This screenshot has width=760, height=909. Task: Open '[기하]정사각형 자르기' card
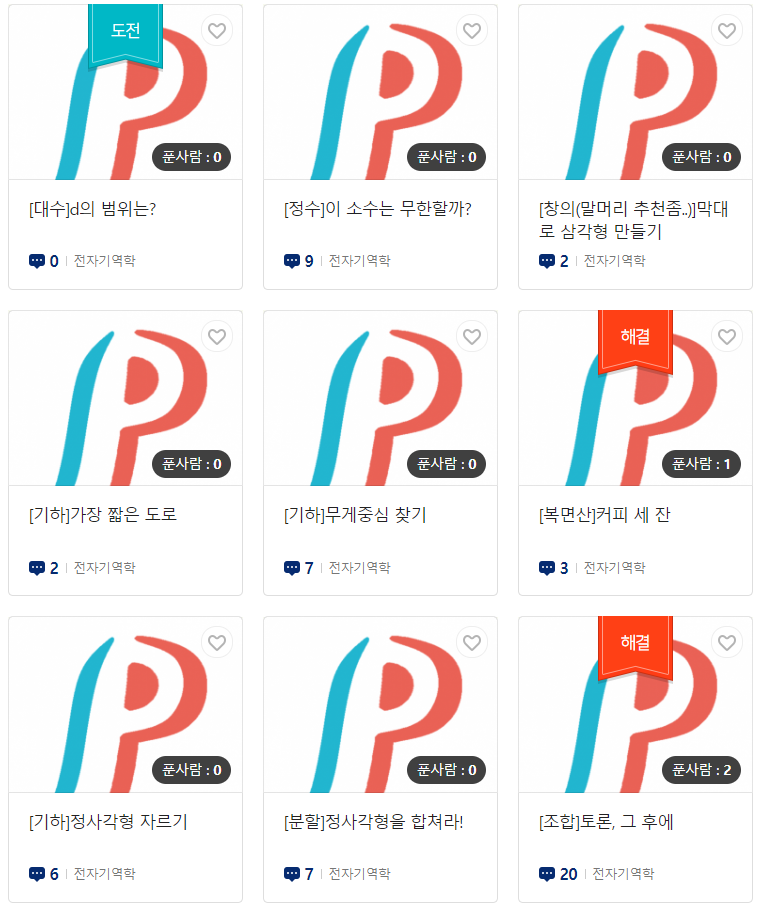108,822
